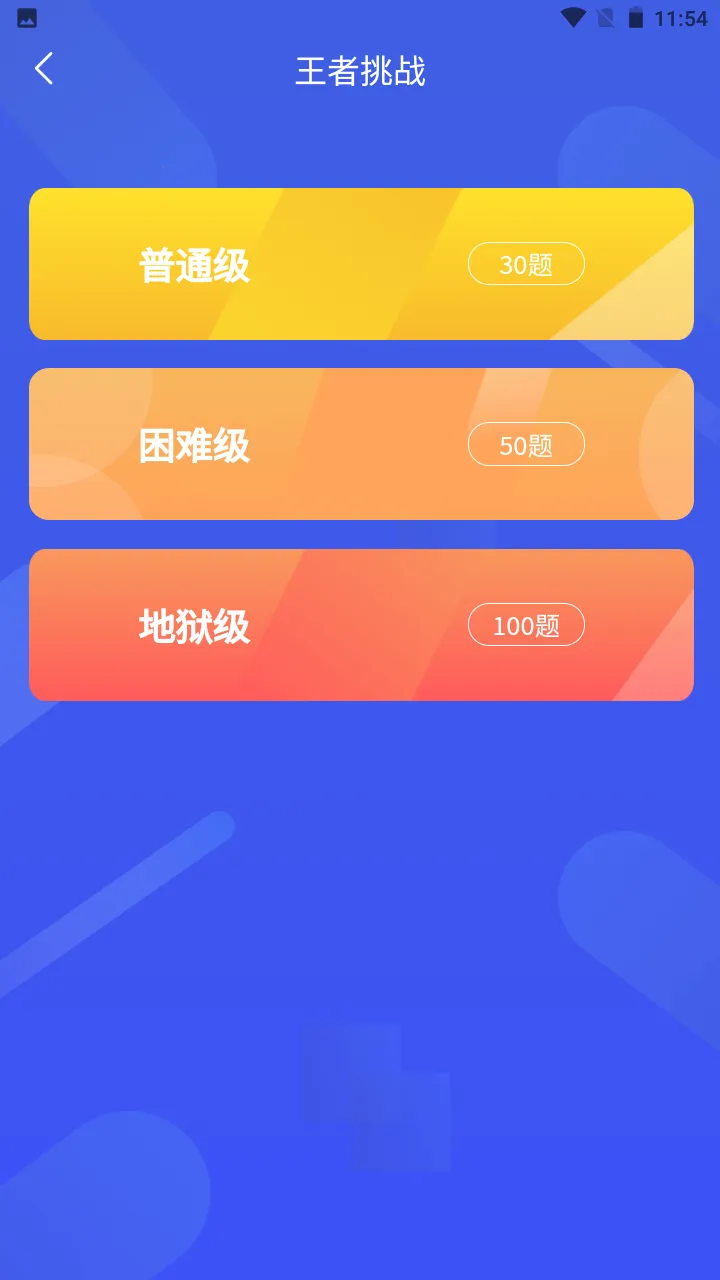Click the app title header area

[360, 72]
